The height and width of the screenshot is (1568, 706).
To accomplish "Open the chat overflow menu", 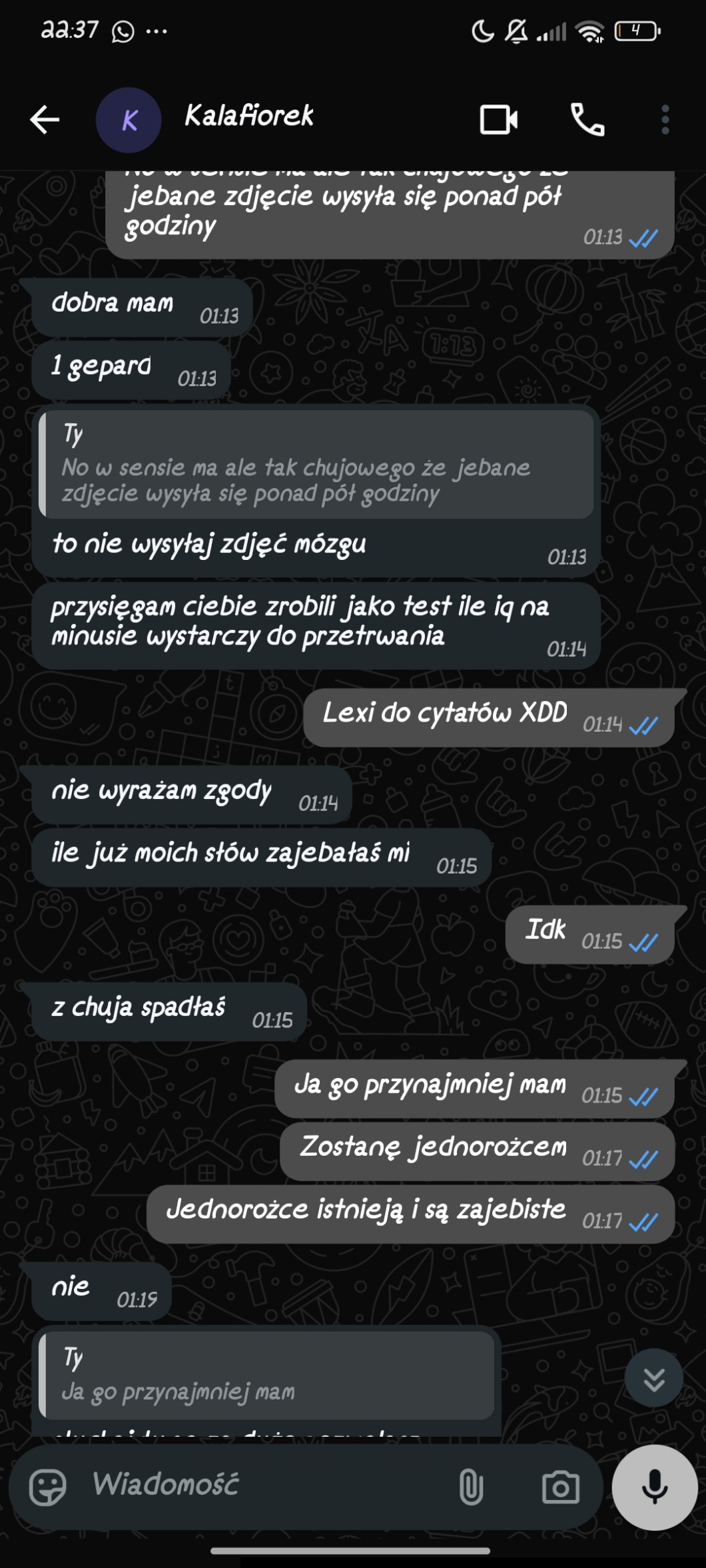I will pos(665,120).
